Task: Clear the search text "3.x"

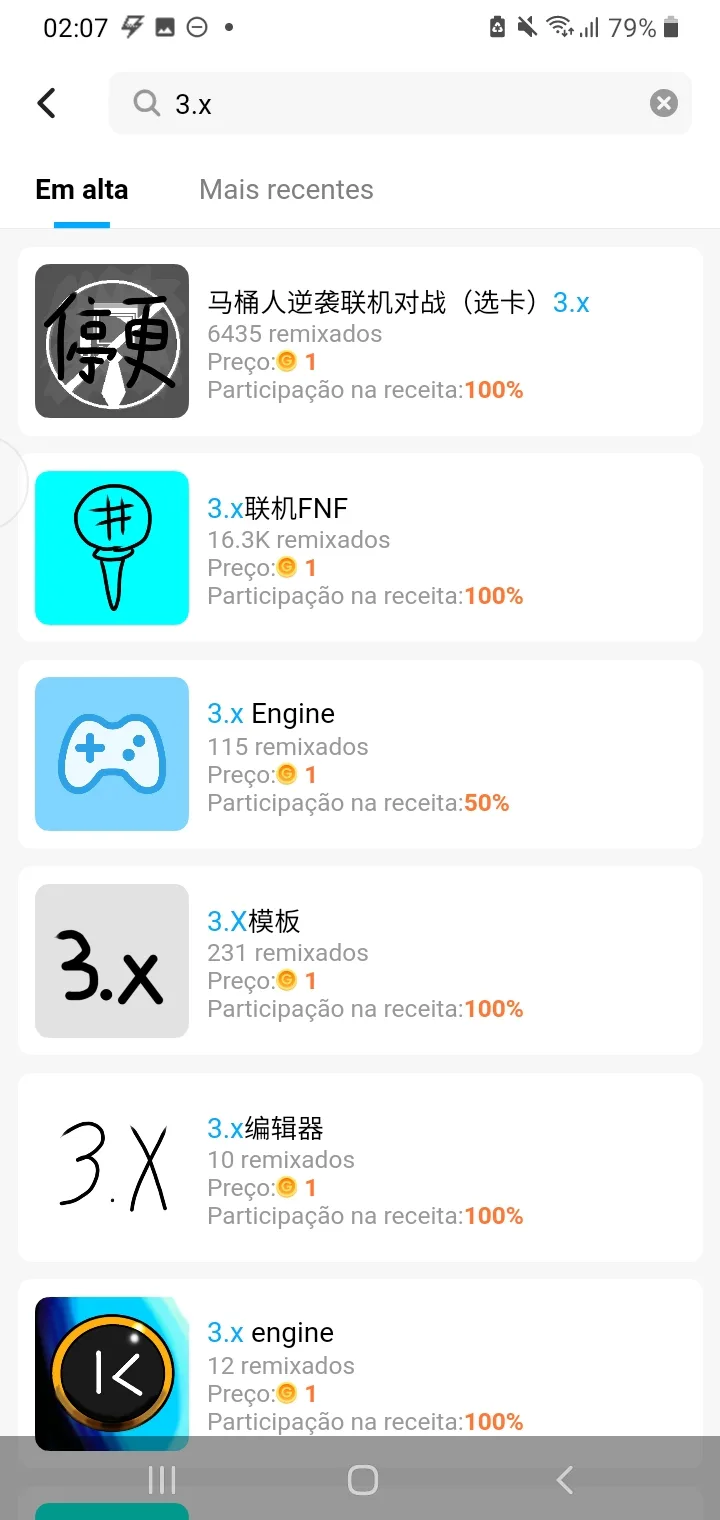Action: click(x=663, y=103)
